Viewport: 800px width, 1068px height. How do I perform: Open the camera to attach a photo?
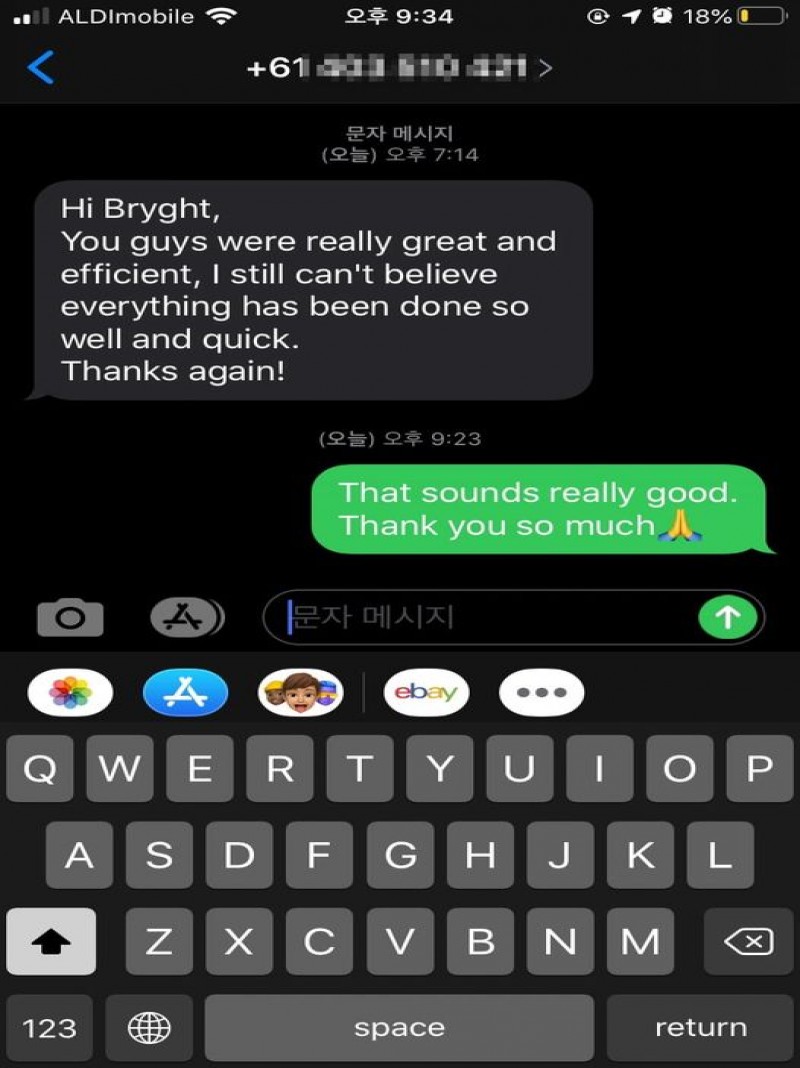pos(70,618)
